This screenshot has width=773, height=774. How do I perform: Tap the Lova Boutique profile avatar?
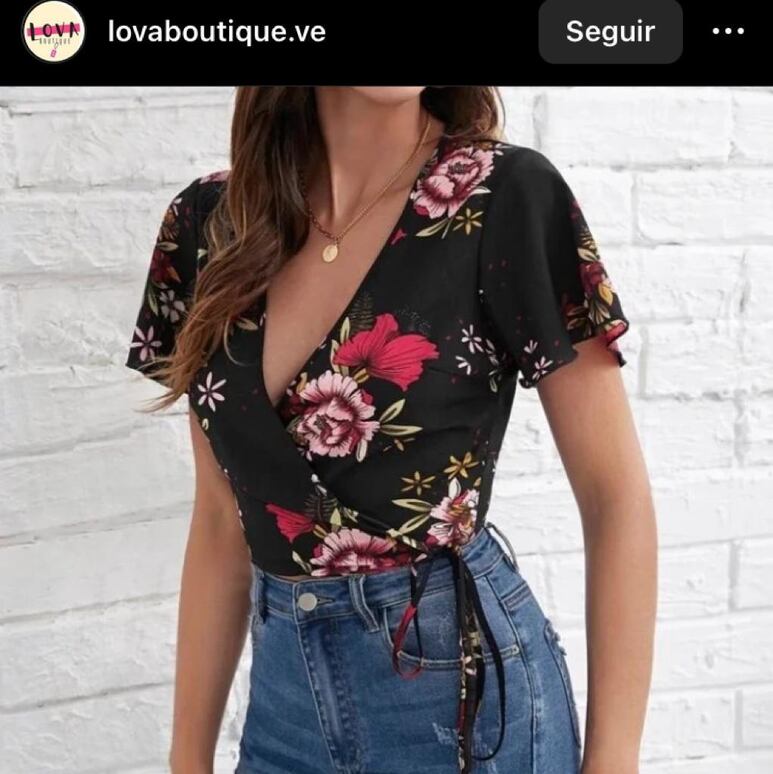tap(52, 32)
